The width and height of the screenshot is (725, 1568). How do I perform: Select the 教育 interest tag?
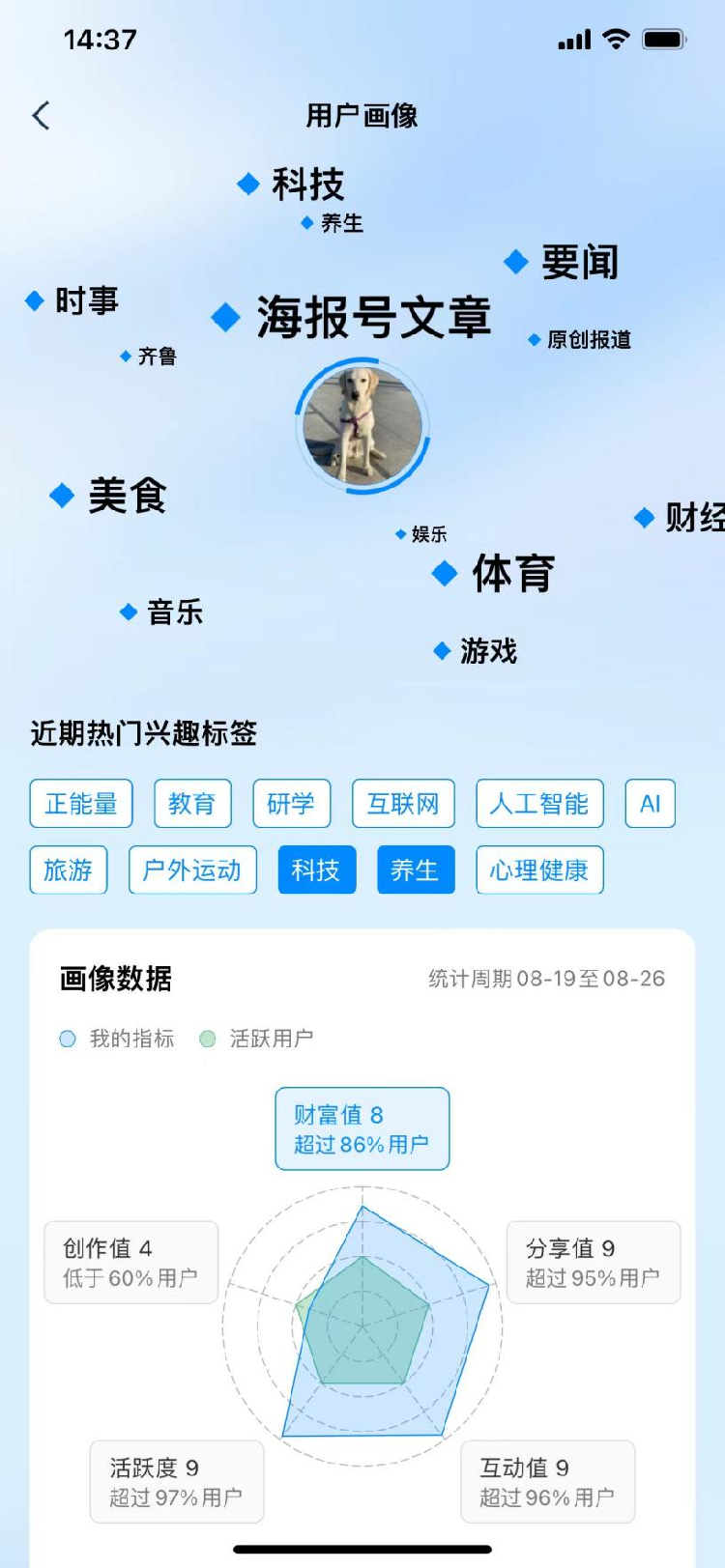tap(192, 804)
